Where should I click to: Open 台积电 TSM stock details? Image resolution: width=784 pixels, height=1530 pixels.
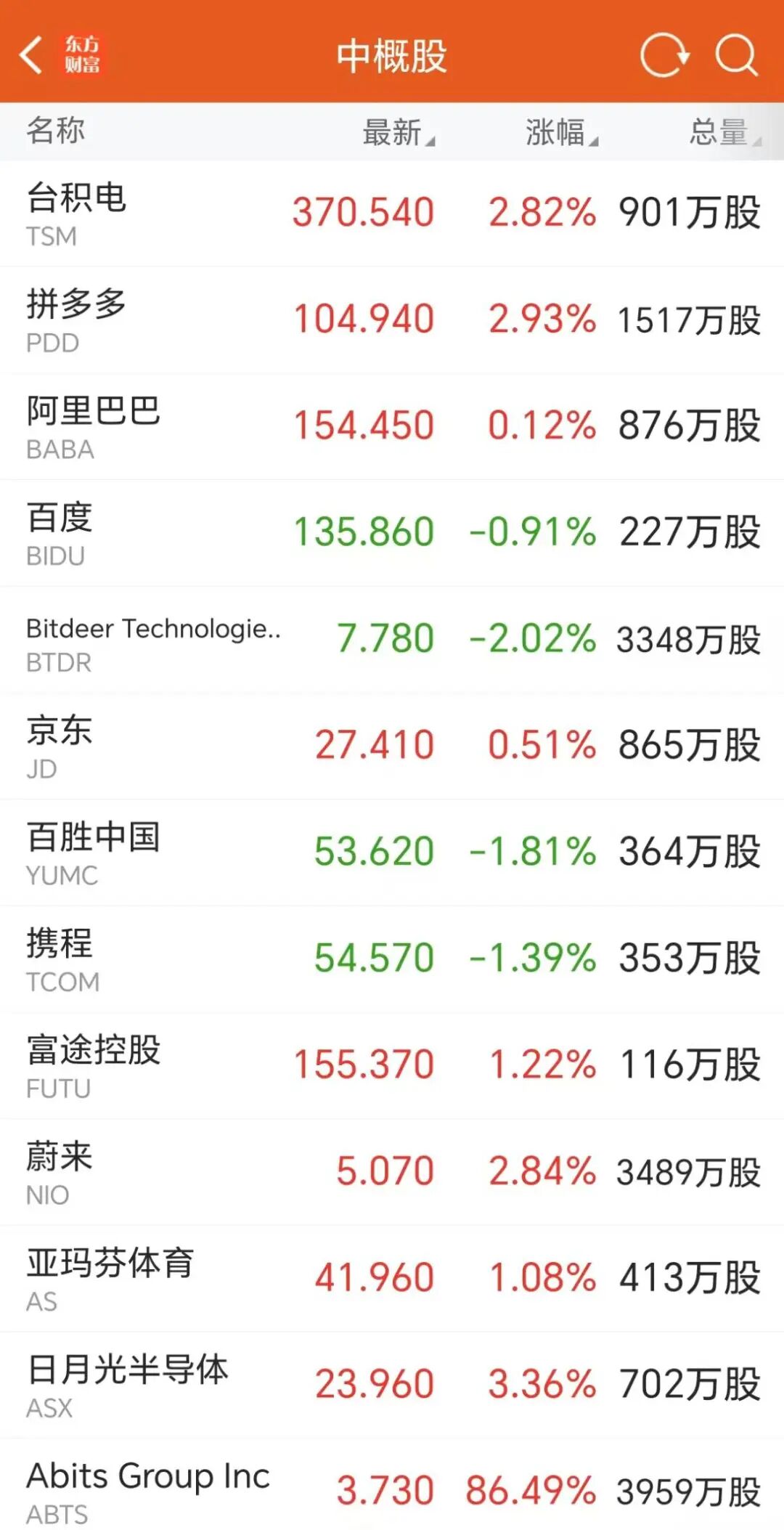[x=392, y=213]
